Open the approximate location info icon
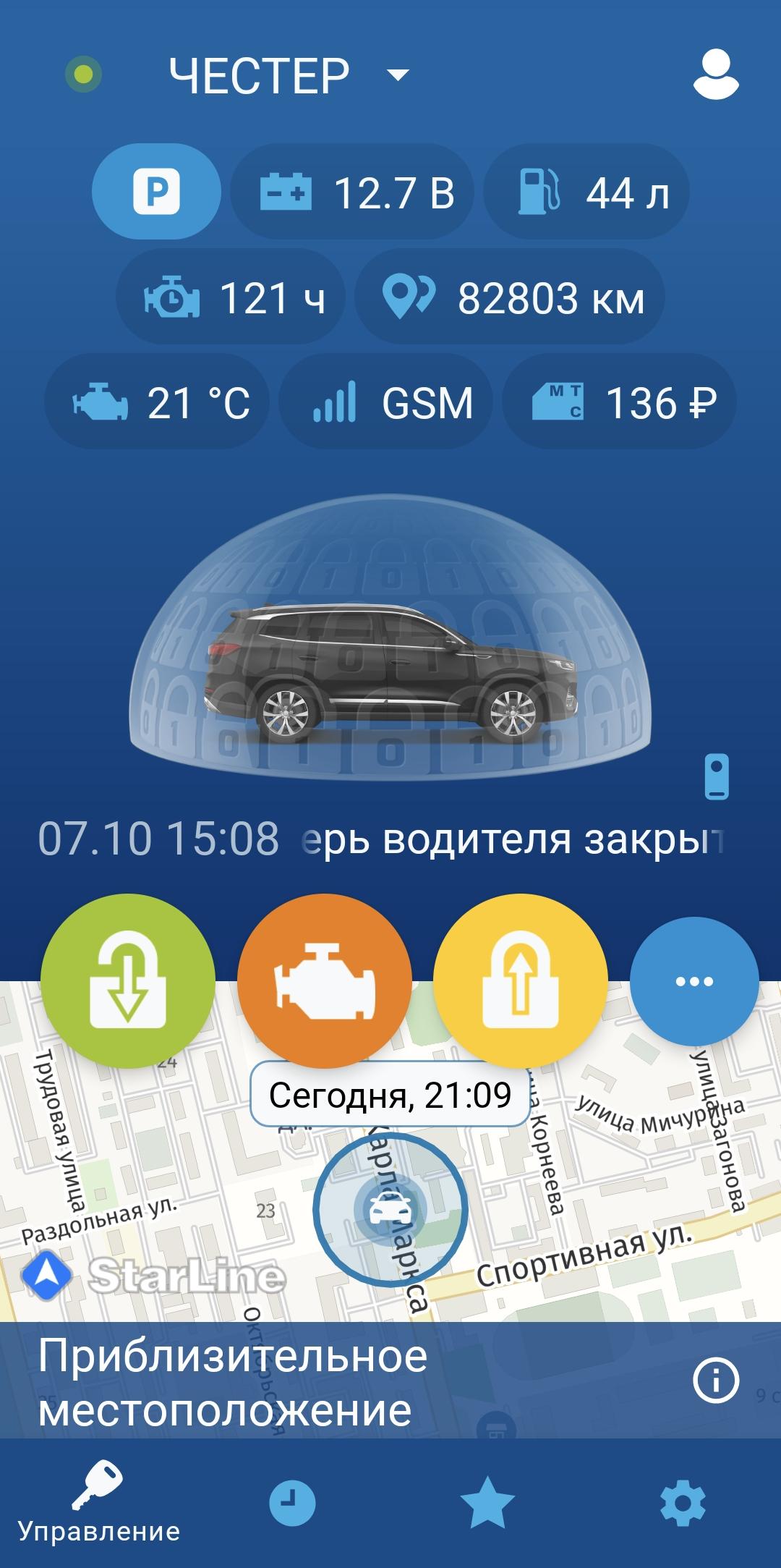This screenshot has width=781, height=1568. (716, 1381)
